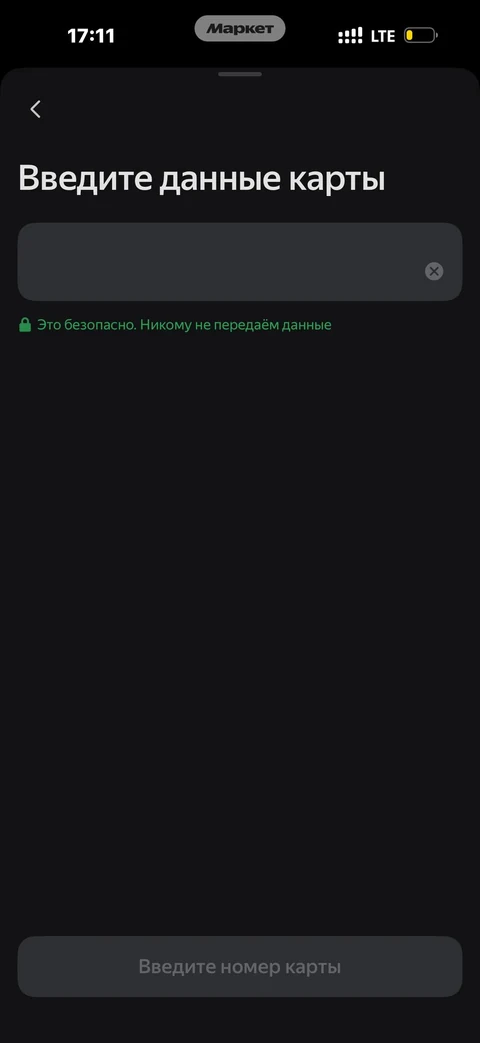The height and width of the screenshot is (1043, 480).
Task: Clear the card field with the X
Action: point(434,271)
